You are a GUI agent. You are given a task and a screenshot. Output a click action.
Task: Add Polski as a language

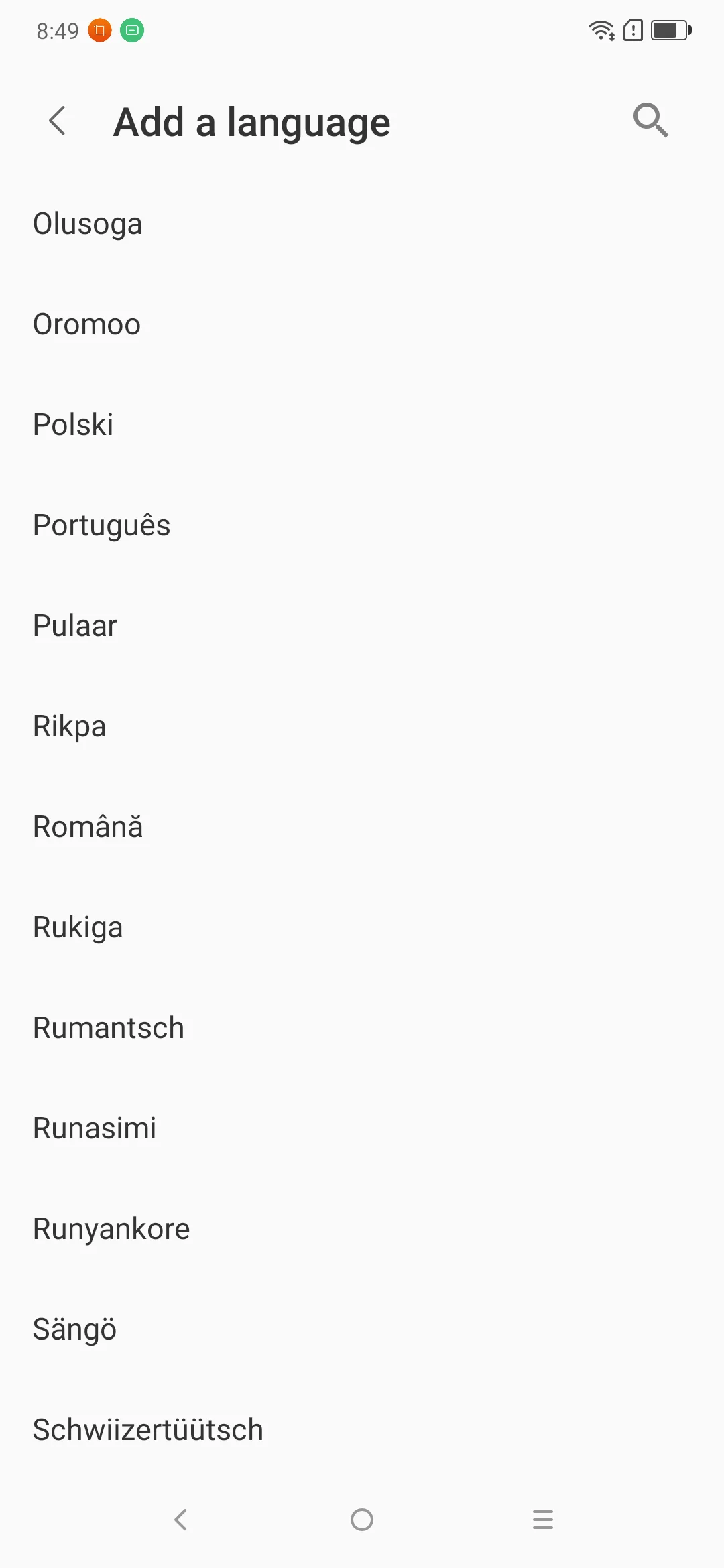[74, 425]
